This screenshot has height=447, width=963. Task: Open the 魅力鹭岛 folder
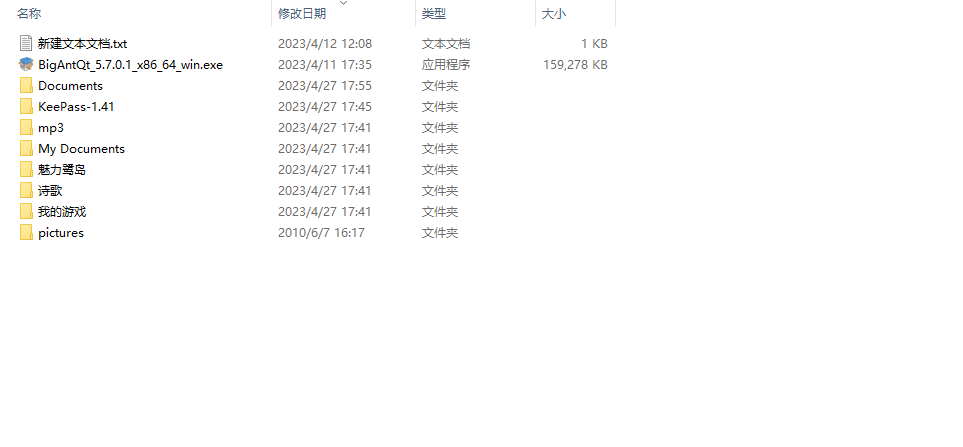[61, 170]
